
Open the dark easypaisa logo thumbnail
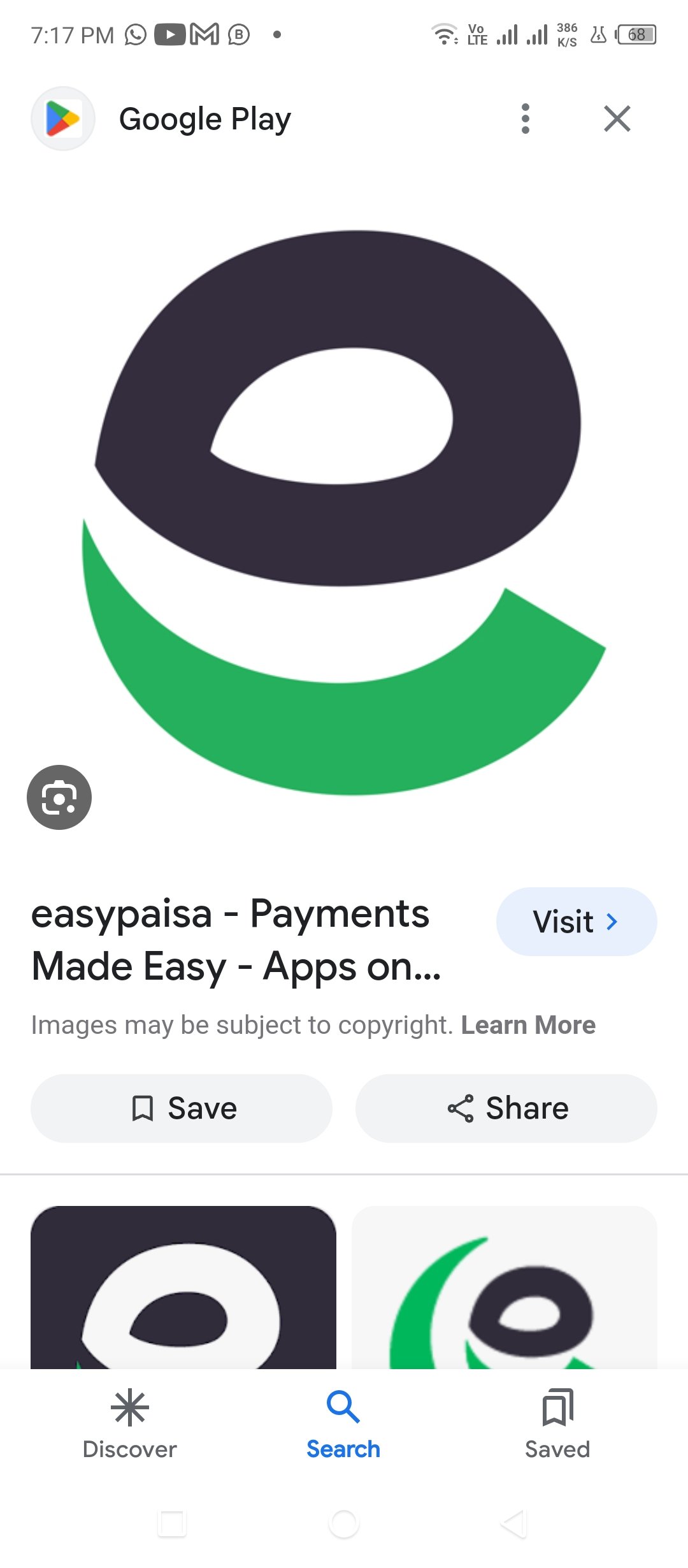pos(183,1286)
